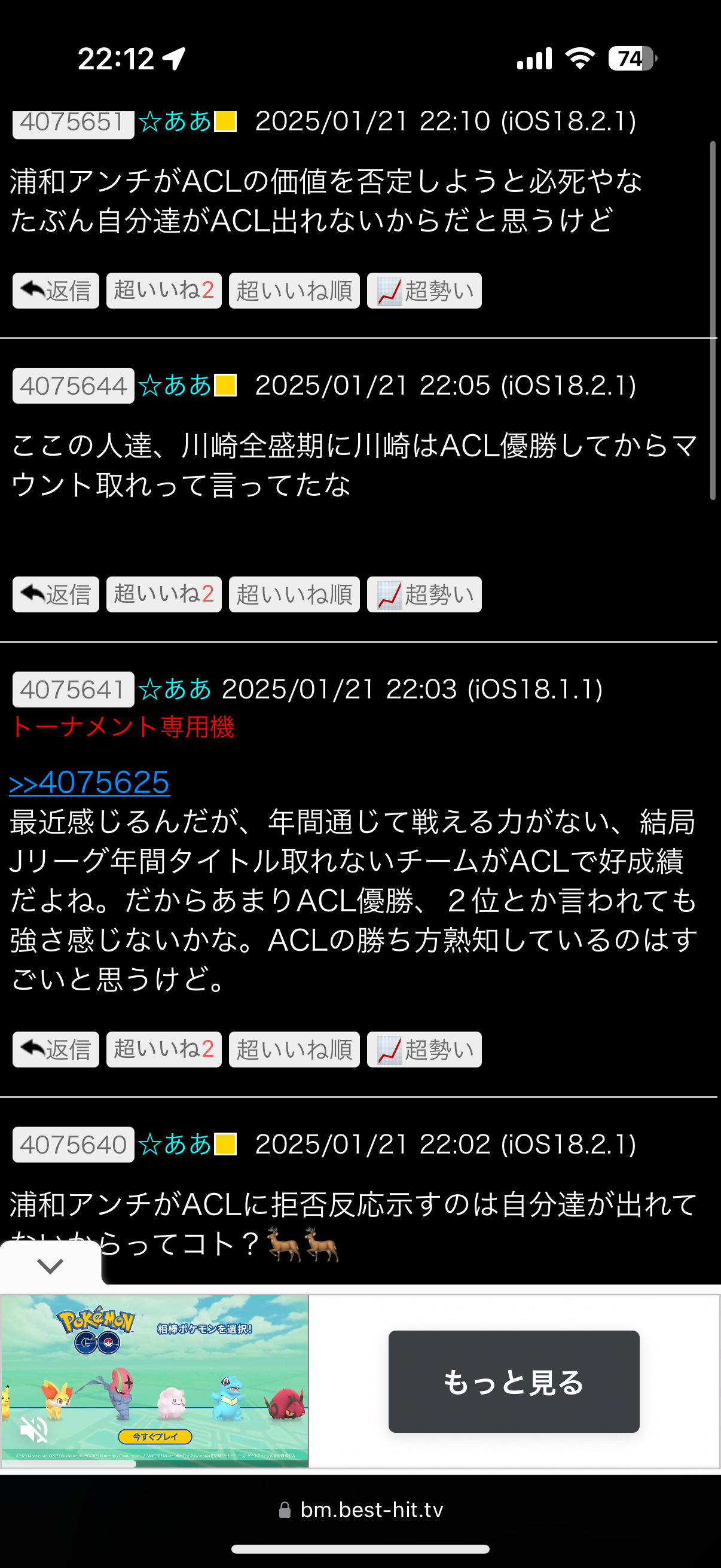The height and width of the screenshot is (1568, 721).
Task: Like post 4075641 with 超いいね
Action: click(164, 1050)
